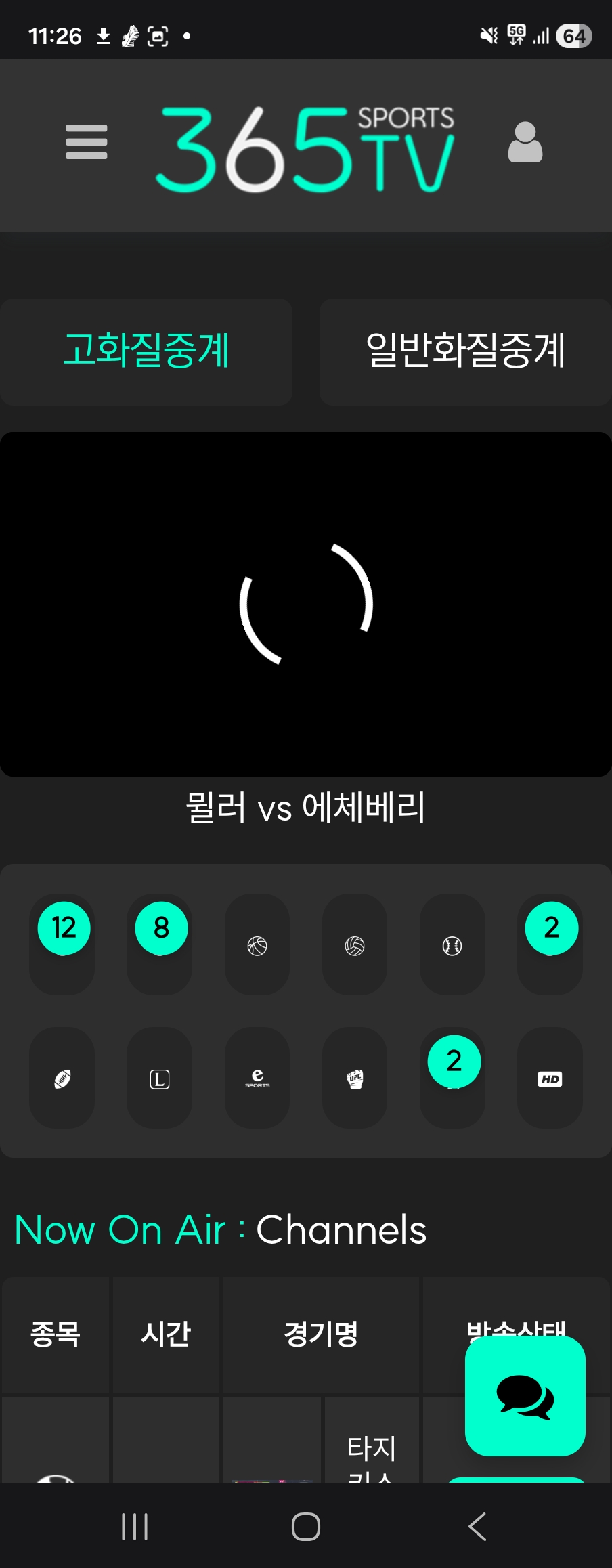Select the category with 8 live games
Screen dimensions: 612x1568
coord(160,944)
